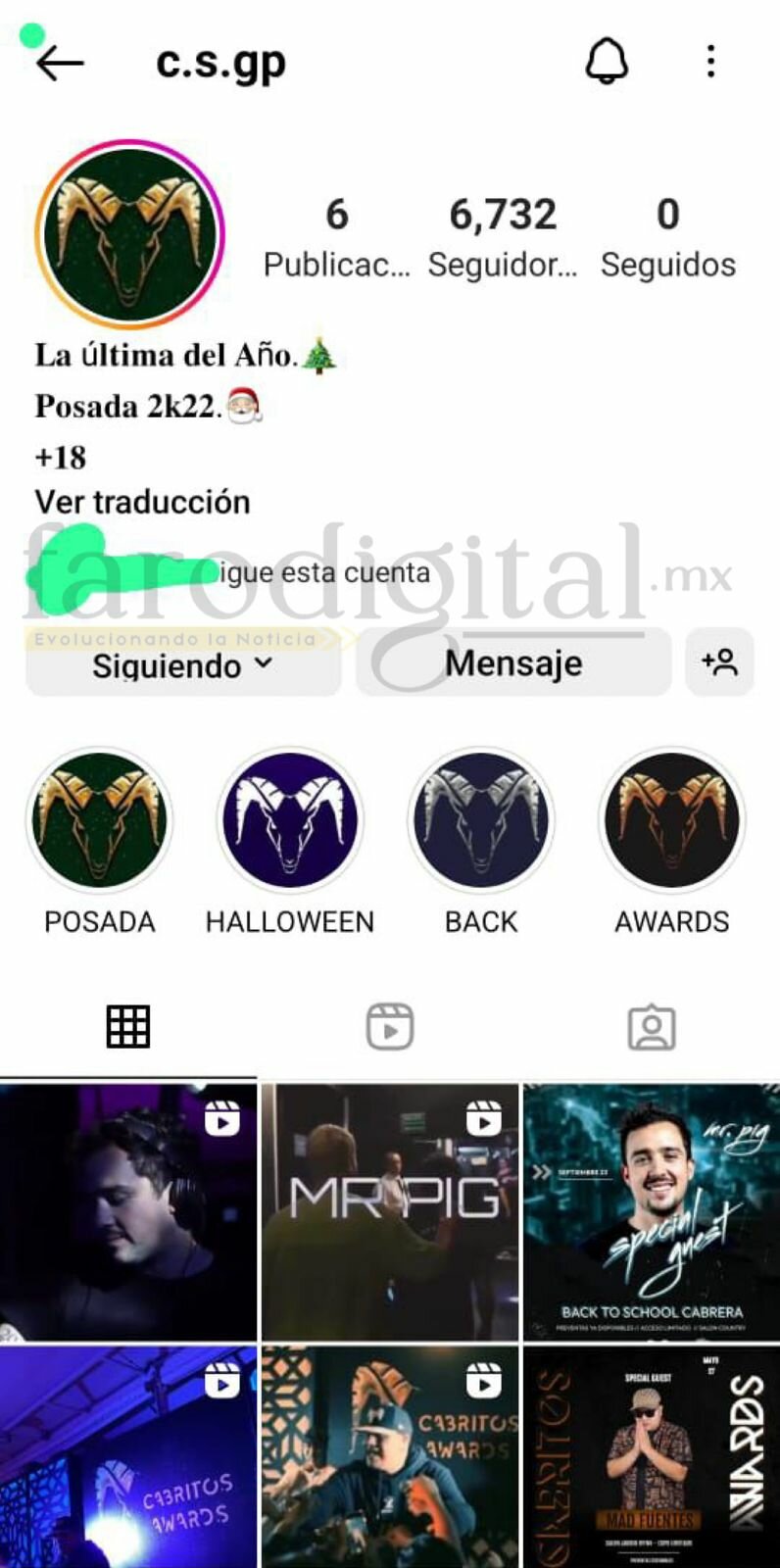Open the AWARDS story highlight
Viewport: 780px width, 1568px height.
(x=672, y=820)
